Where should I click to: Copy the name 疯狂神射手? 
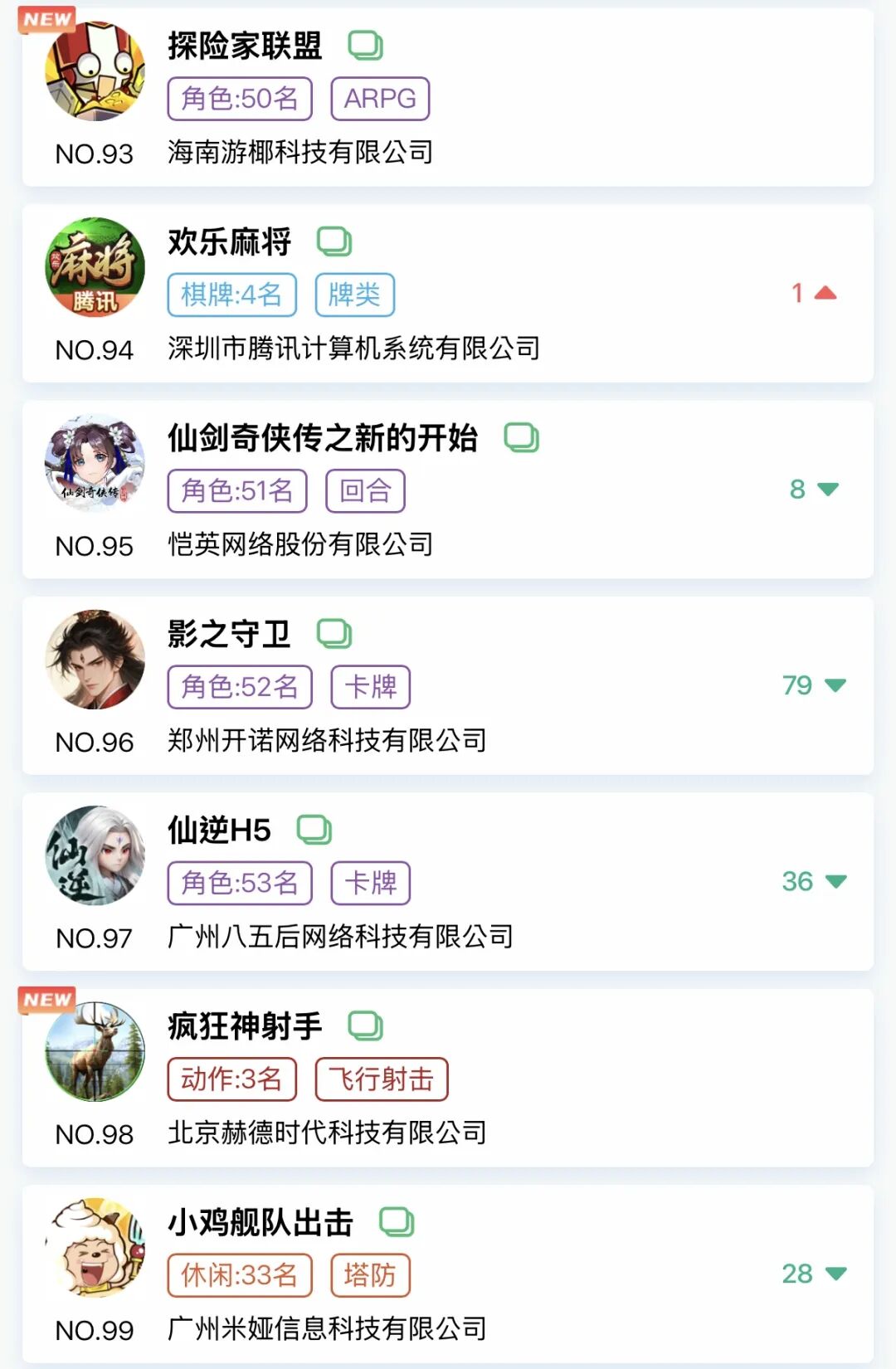(365, 1026)
